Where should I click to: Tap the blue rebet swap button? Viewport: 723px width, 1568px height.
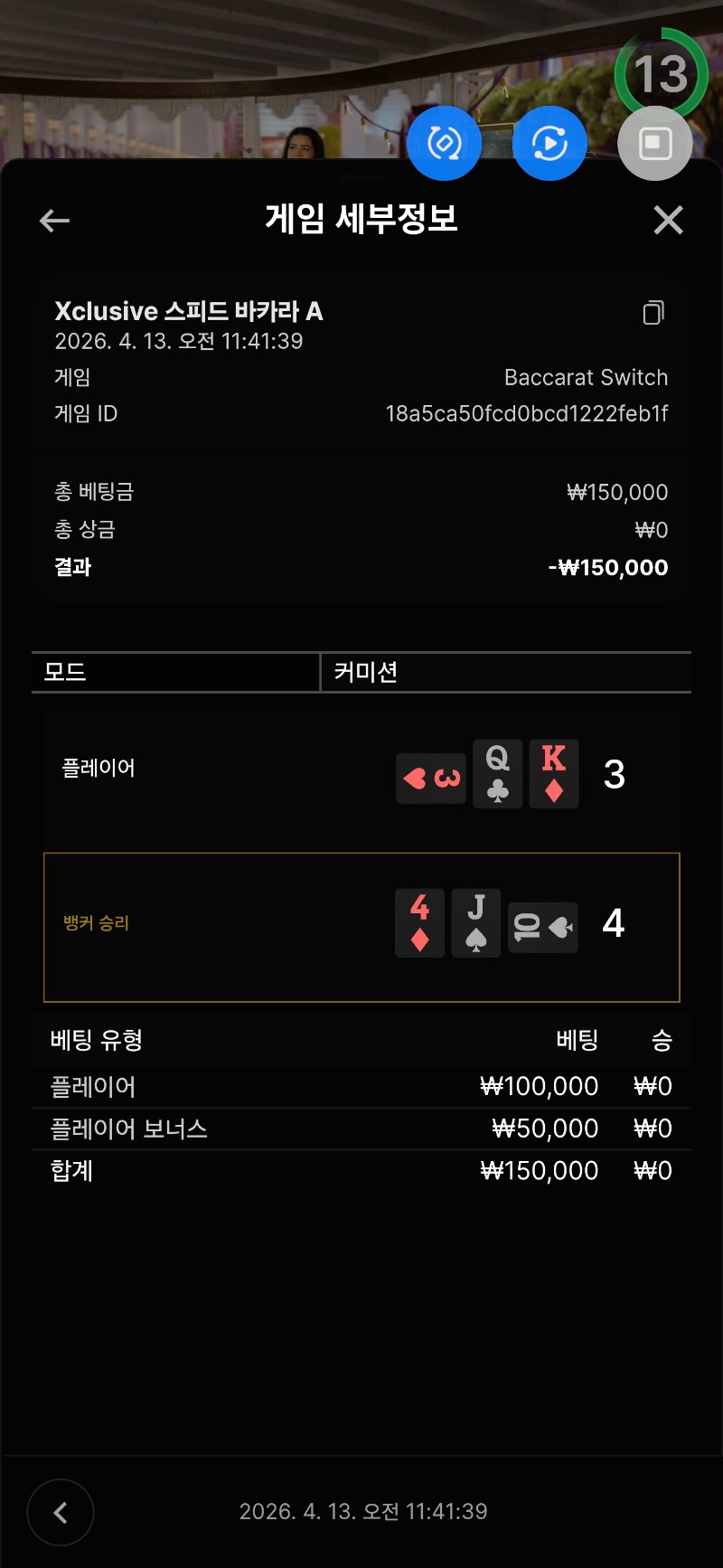click(444, 144)
